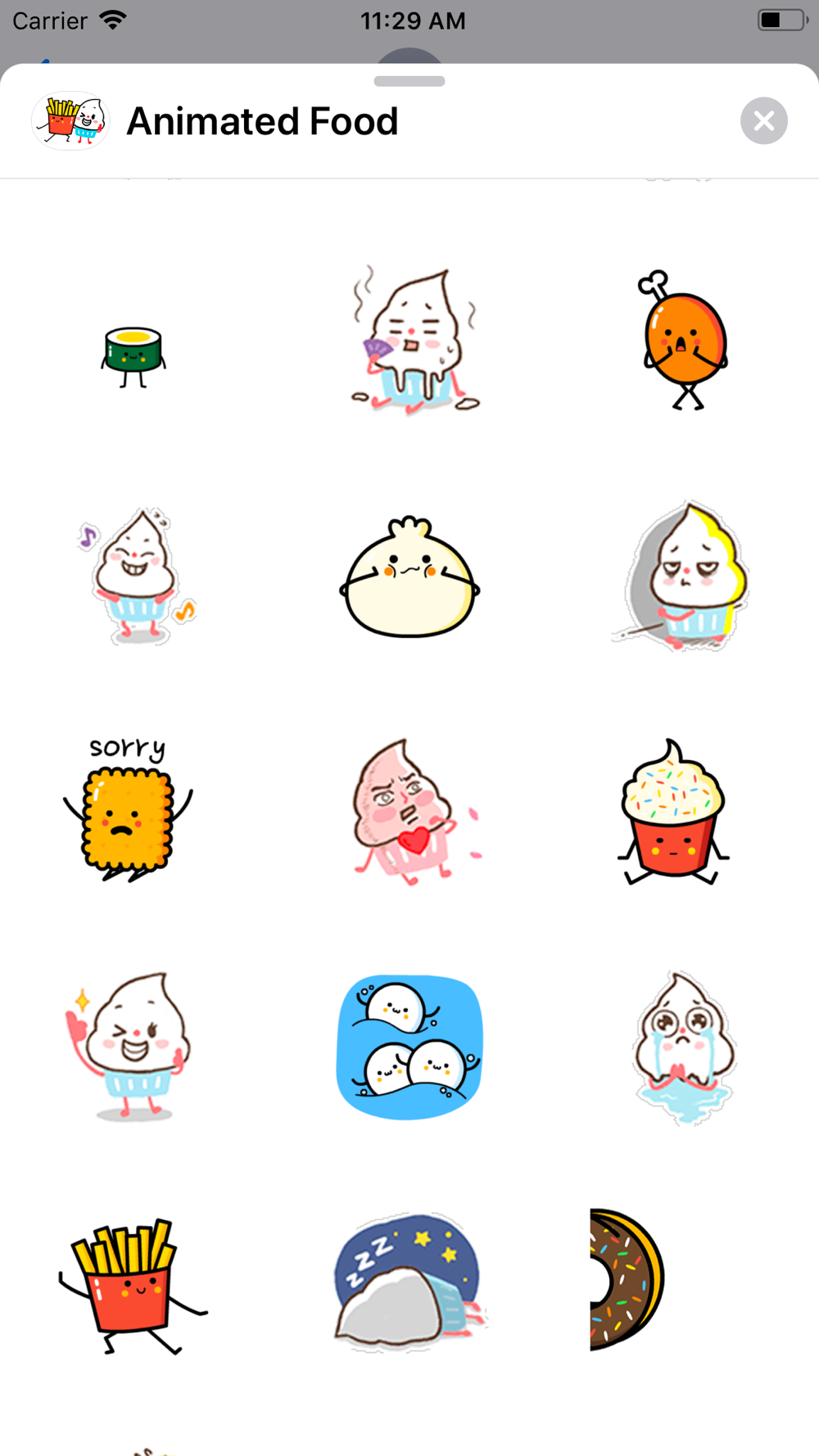Pick the dancing french fries sticker

pos(131,1285)
